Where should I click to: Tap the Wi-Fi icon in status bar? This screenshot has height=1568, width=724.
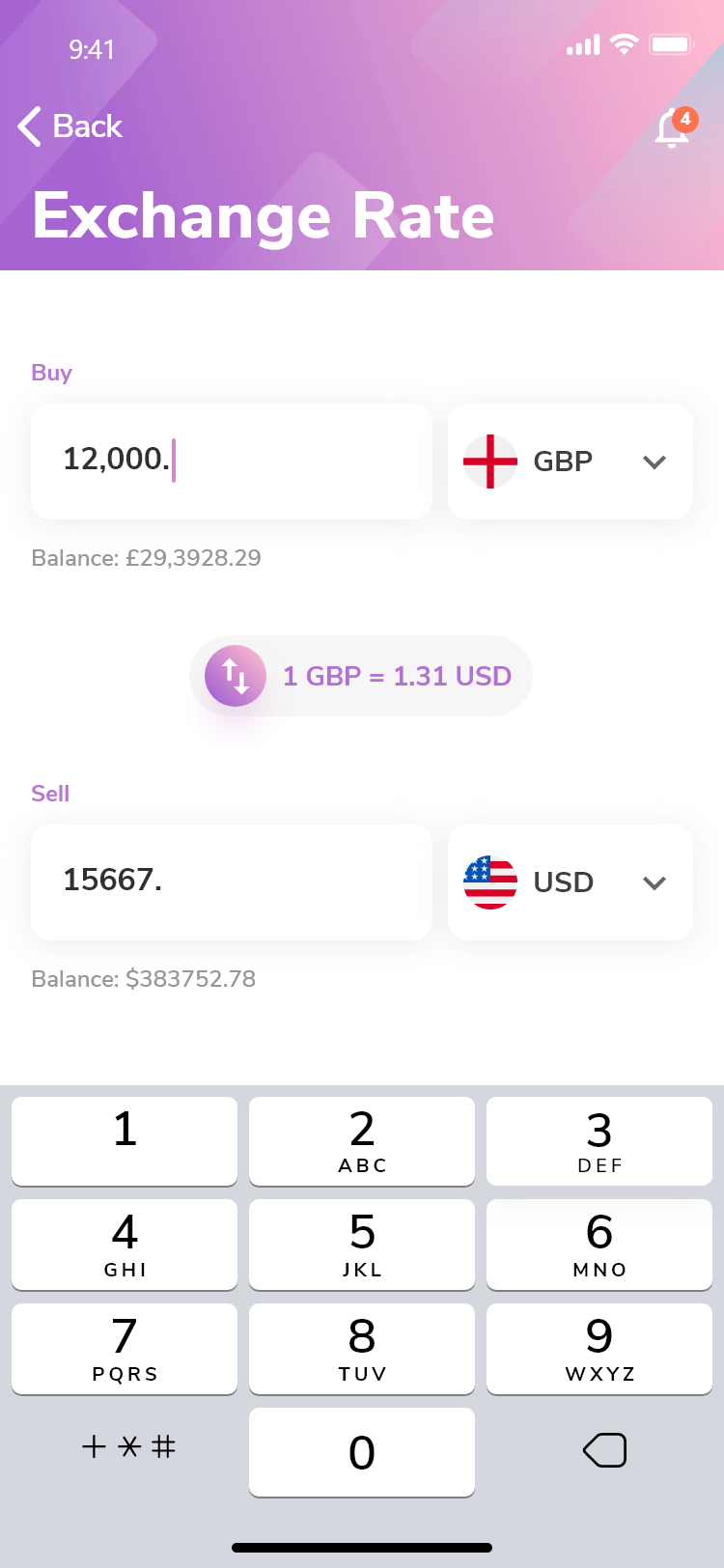pyautogui.click(x=624, y=43)
